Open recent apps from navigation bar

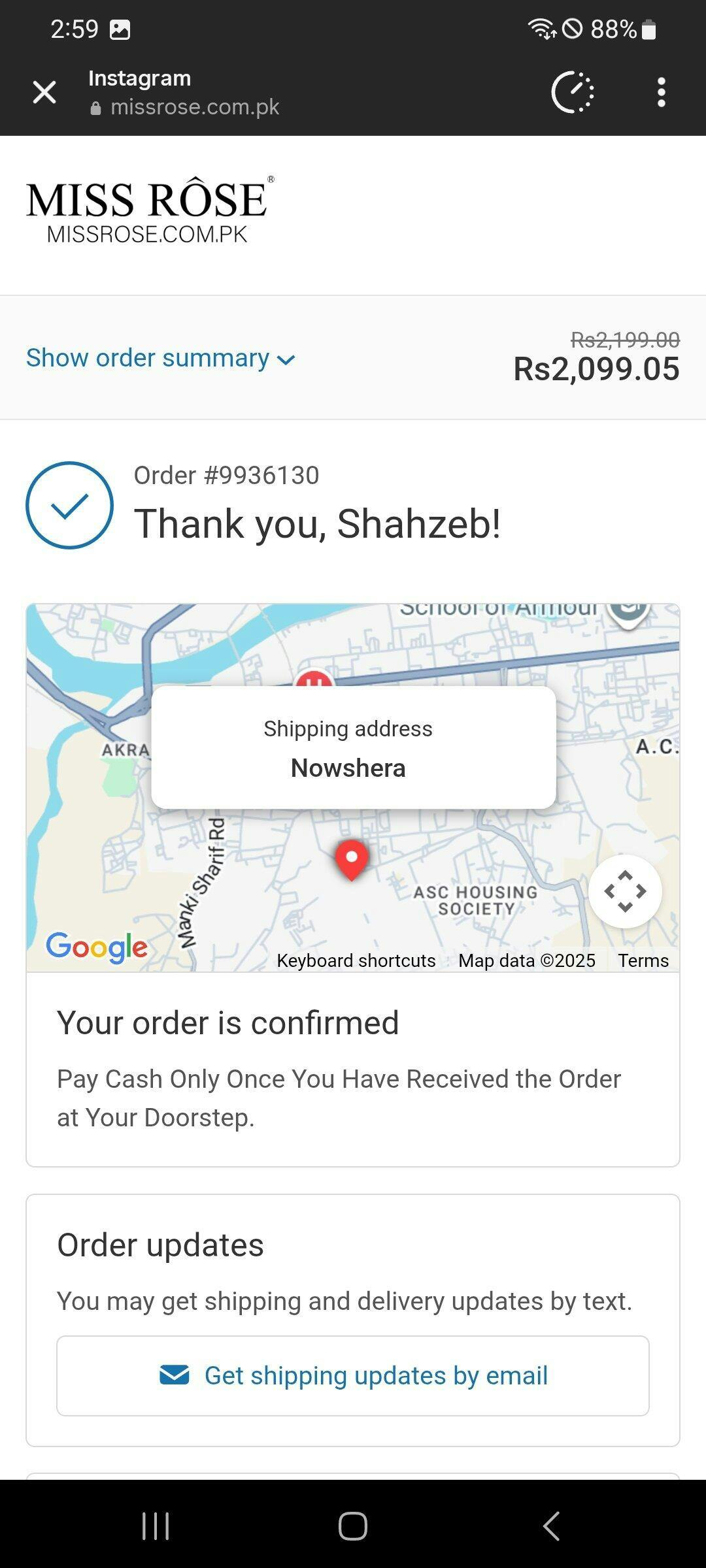[156, 1526]
